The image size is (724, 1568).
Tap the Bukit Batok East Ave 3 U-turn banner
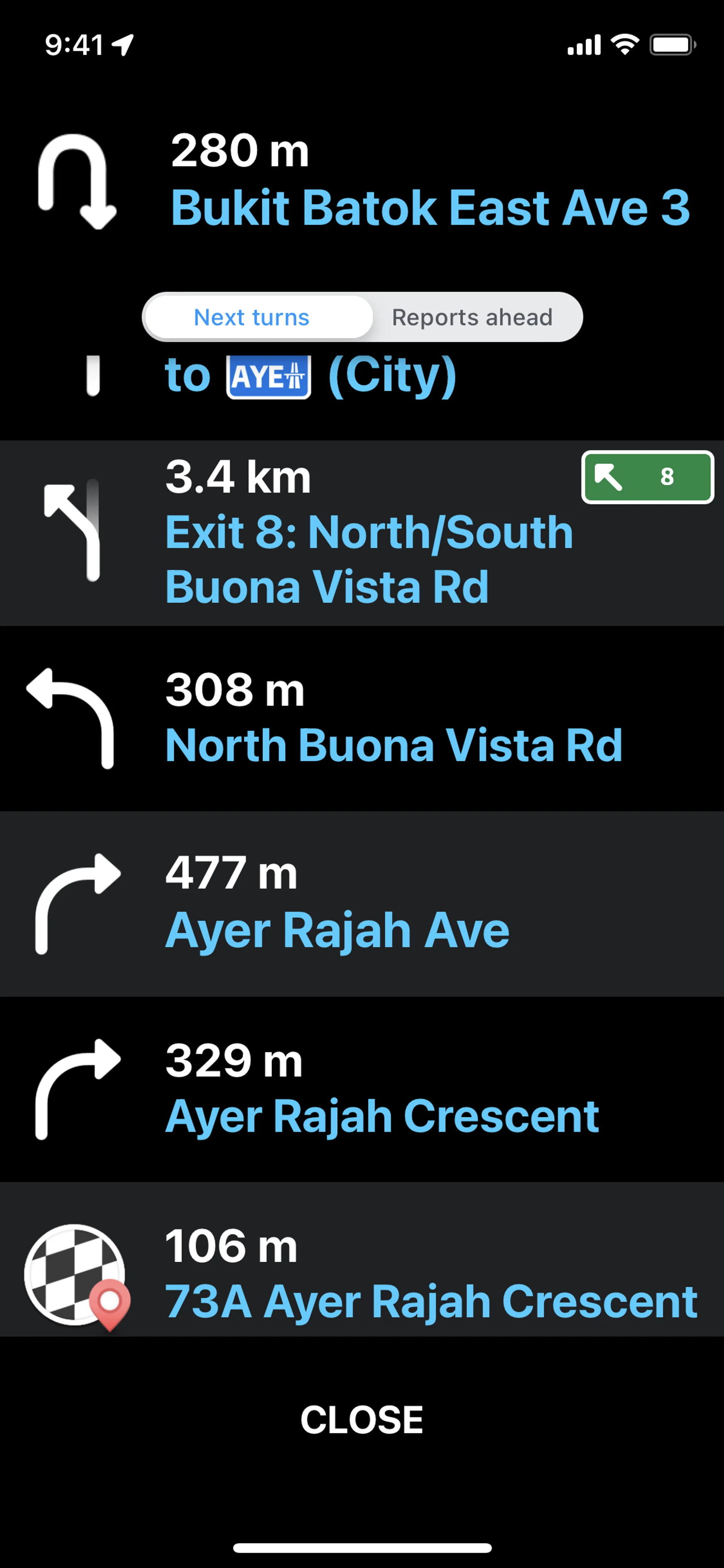(x=361, y=181)
